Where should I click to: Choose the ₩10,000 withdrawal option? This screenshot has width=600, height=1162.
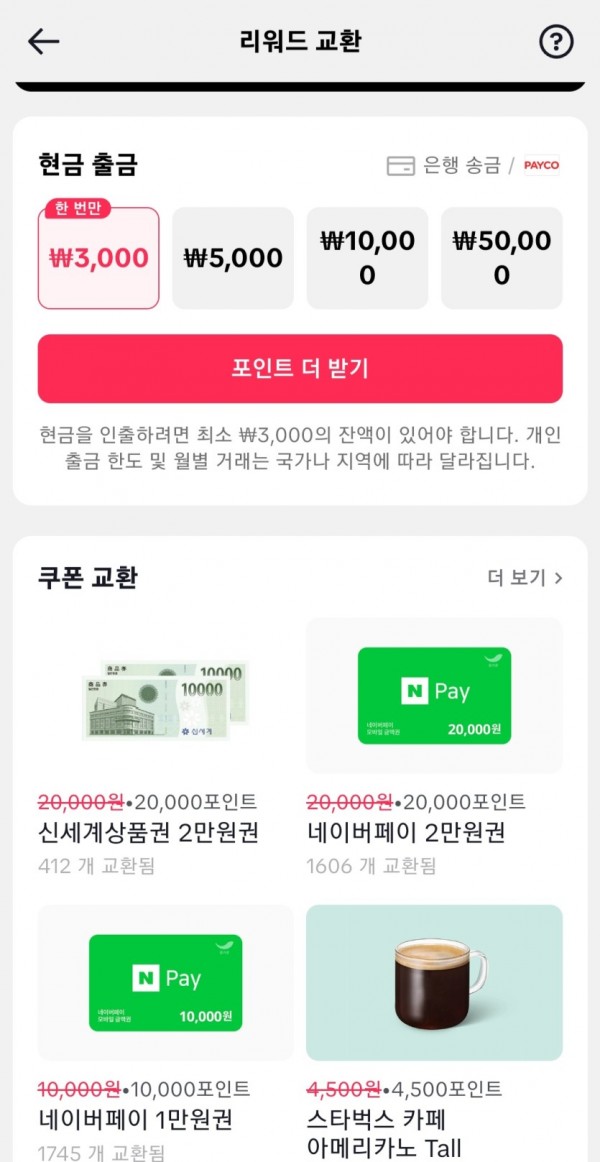367,258
